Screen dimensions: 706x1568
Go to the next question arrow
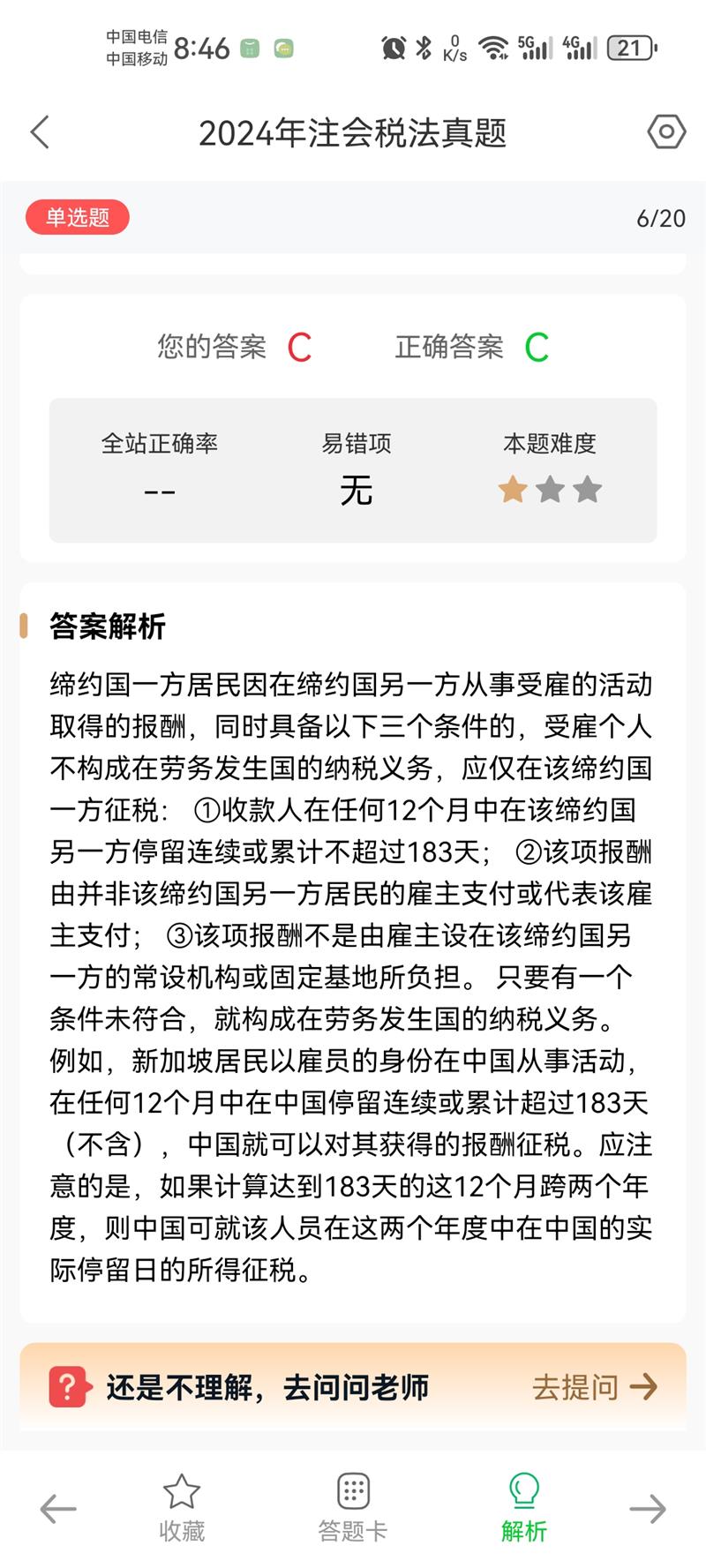(648, 1509)
